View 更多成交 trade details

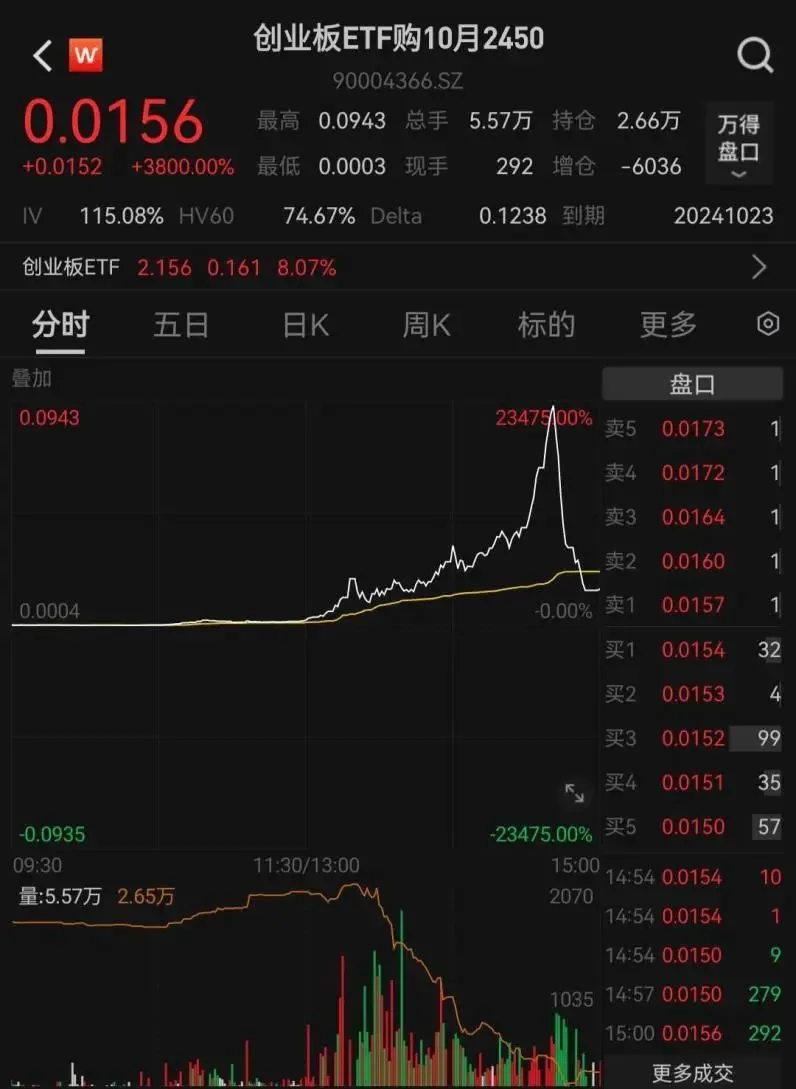[692, 1073]
